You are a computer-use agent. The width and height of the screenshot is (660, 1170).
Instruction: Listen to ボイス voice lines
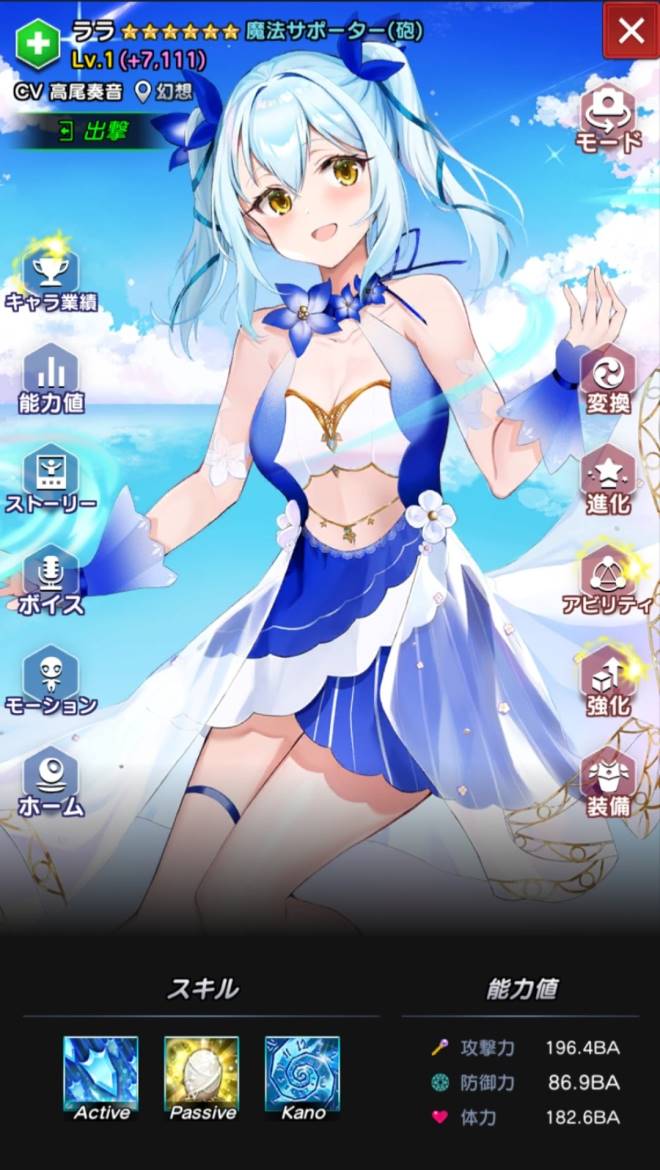coord(50,581)
